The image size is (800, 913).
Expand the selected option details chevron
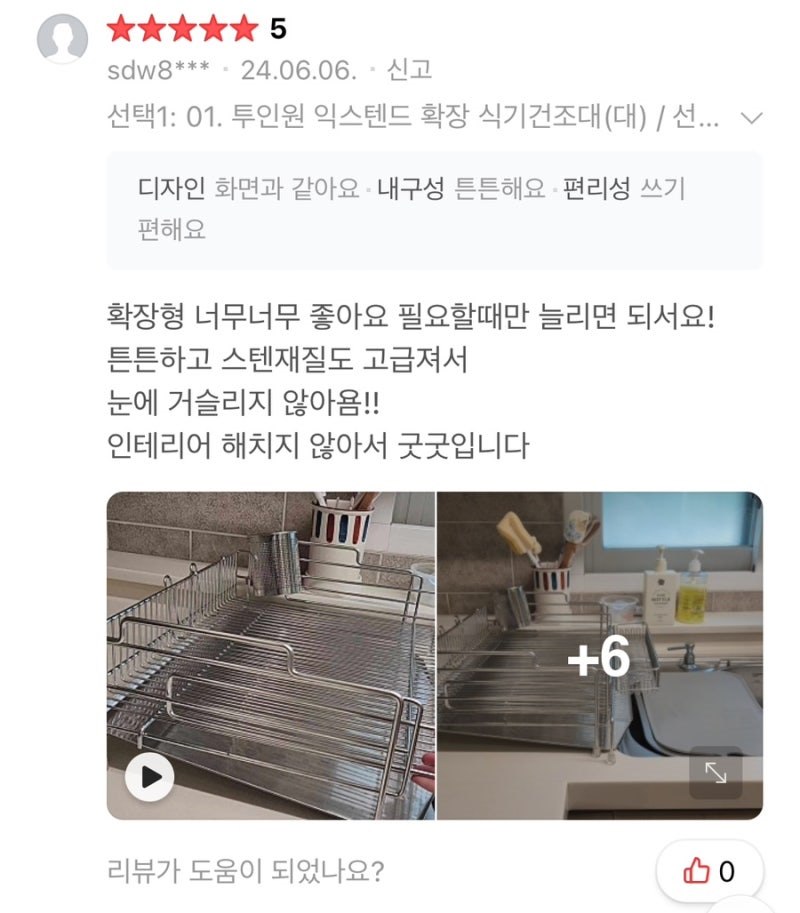point(750,118)
